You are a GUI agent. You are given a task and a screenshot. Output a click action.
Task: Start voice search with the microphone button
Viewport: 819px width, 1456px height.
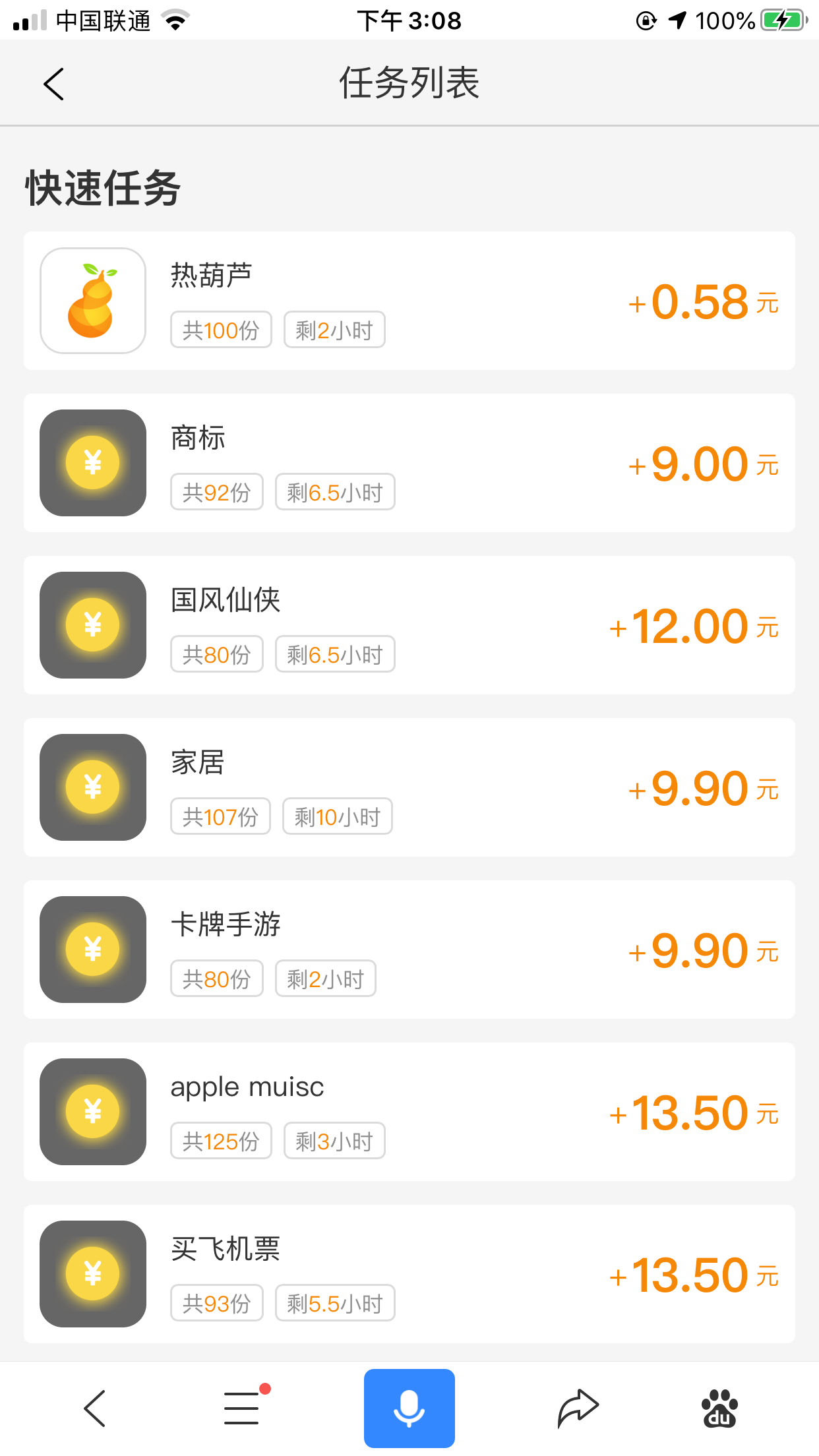tap(409, 1409)
